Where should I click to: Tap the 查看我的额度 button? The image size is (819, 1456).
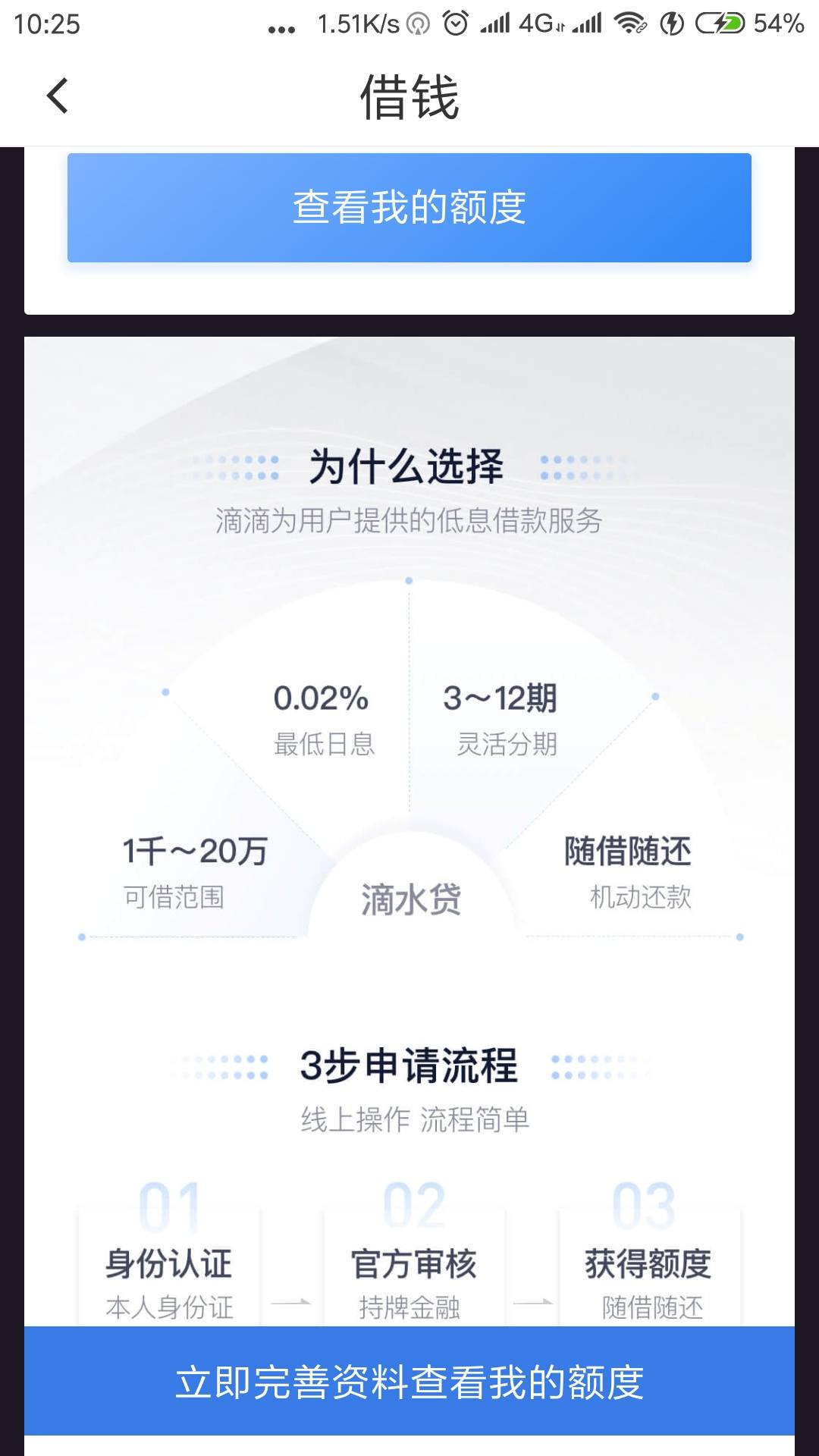pos(409,208)
